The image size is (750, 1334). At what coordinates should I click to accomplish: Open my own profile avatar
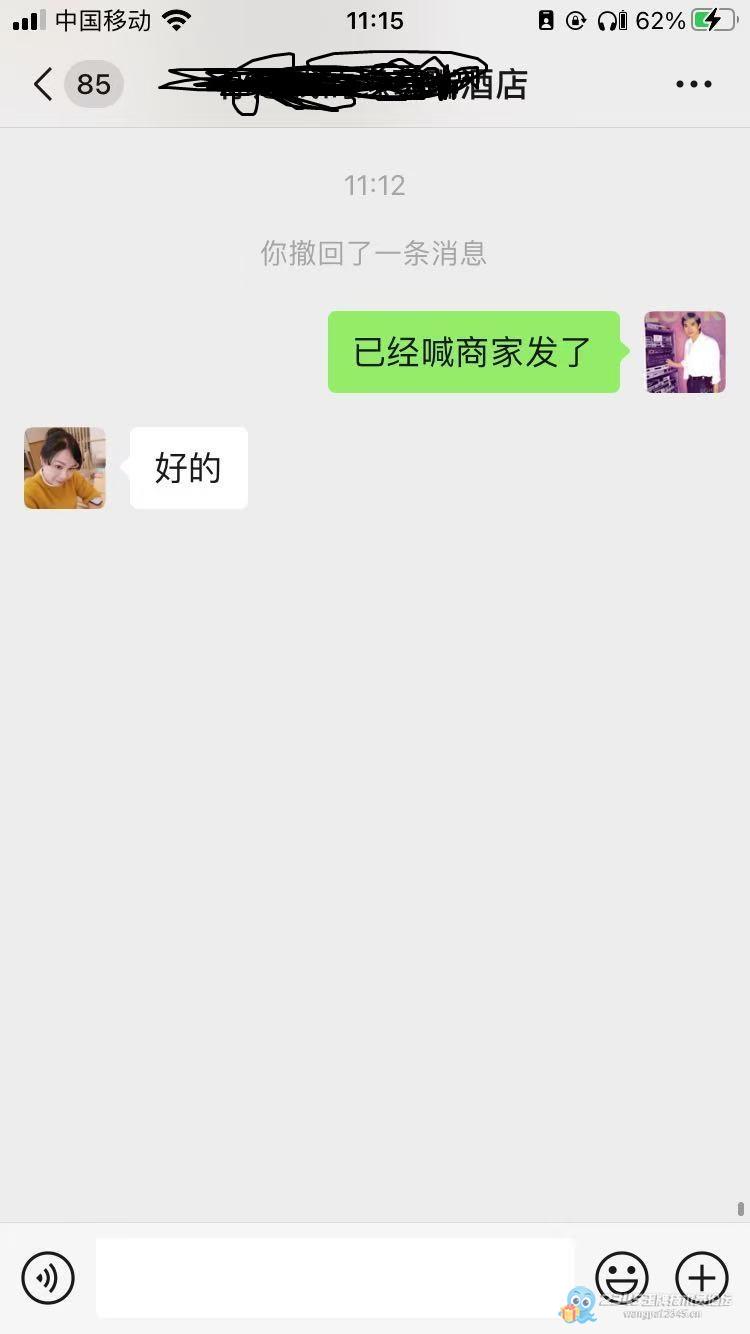[x=685, y=352]
